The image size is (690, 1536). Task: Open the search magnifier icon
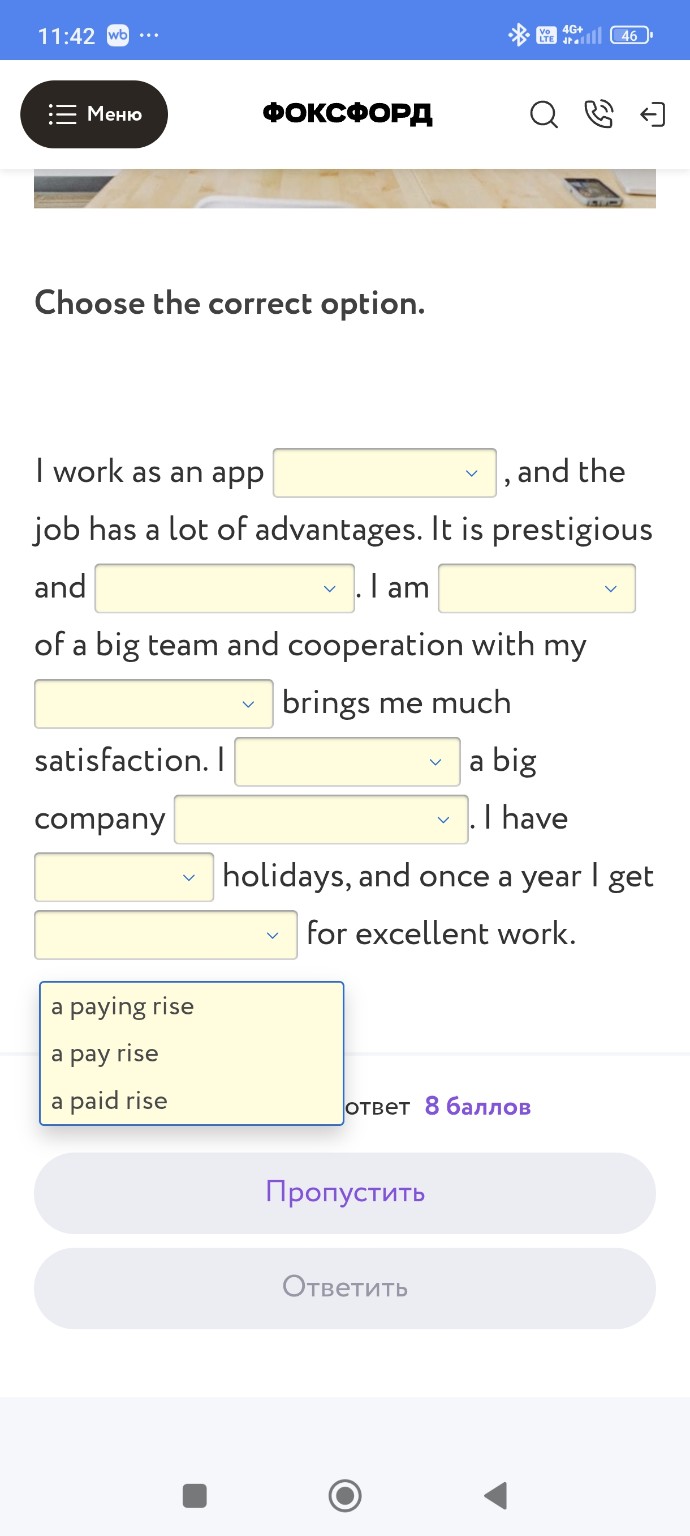(x=543, y=115)
